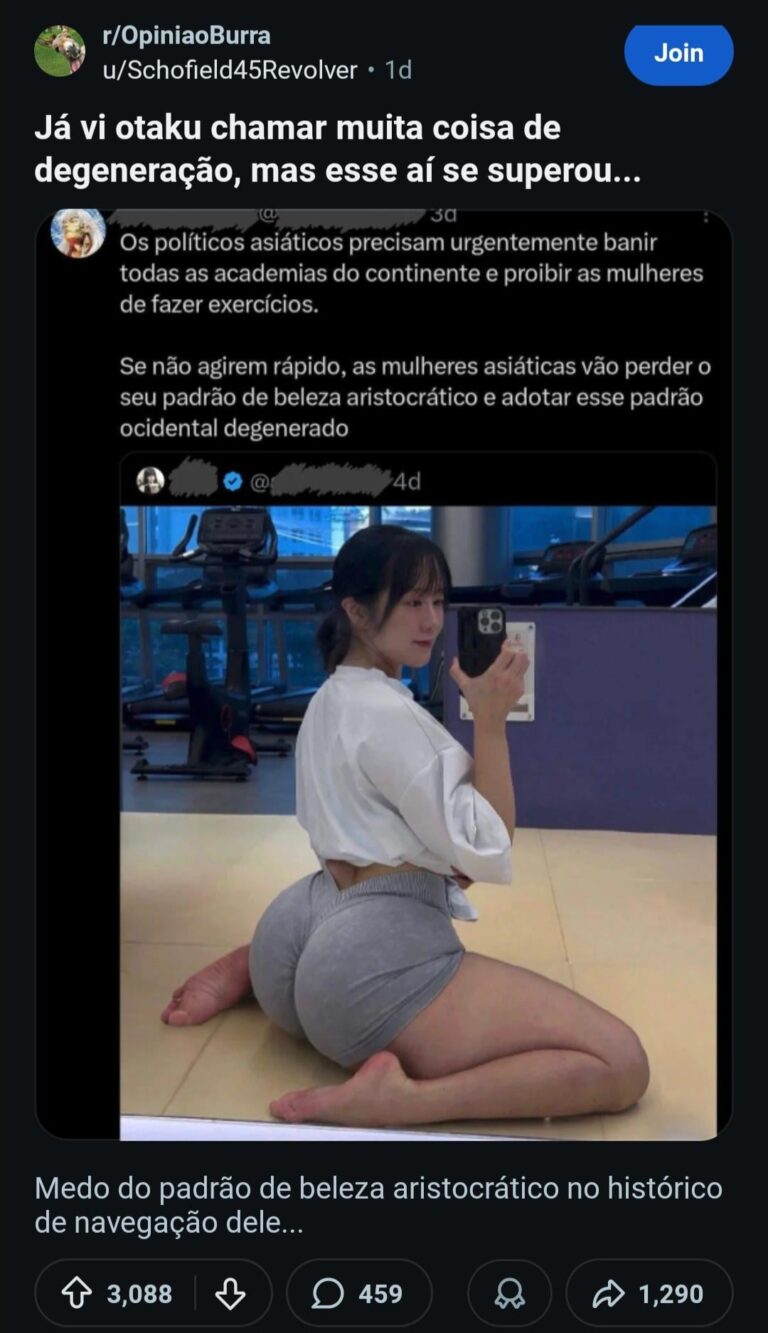
Task: Open the r/OpiniaoBurra subreddit page
Action: pos(186,36)
